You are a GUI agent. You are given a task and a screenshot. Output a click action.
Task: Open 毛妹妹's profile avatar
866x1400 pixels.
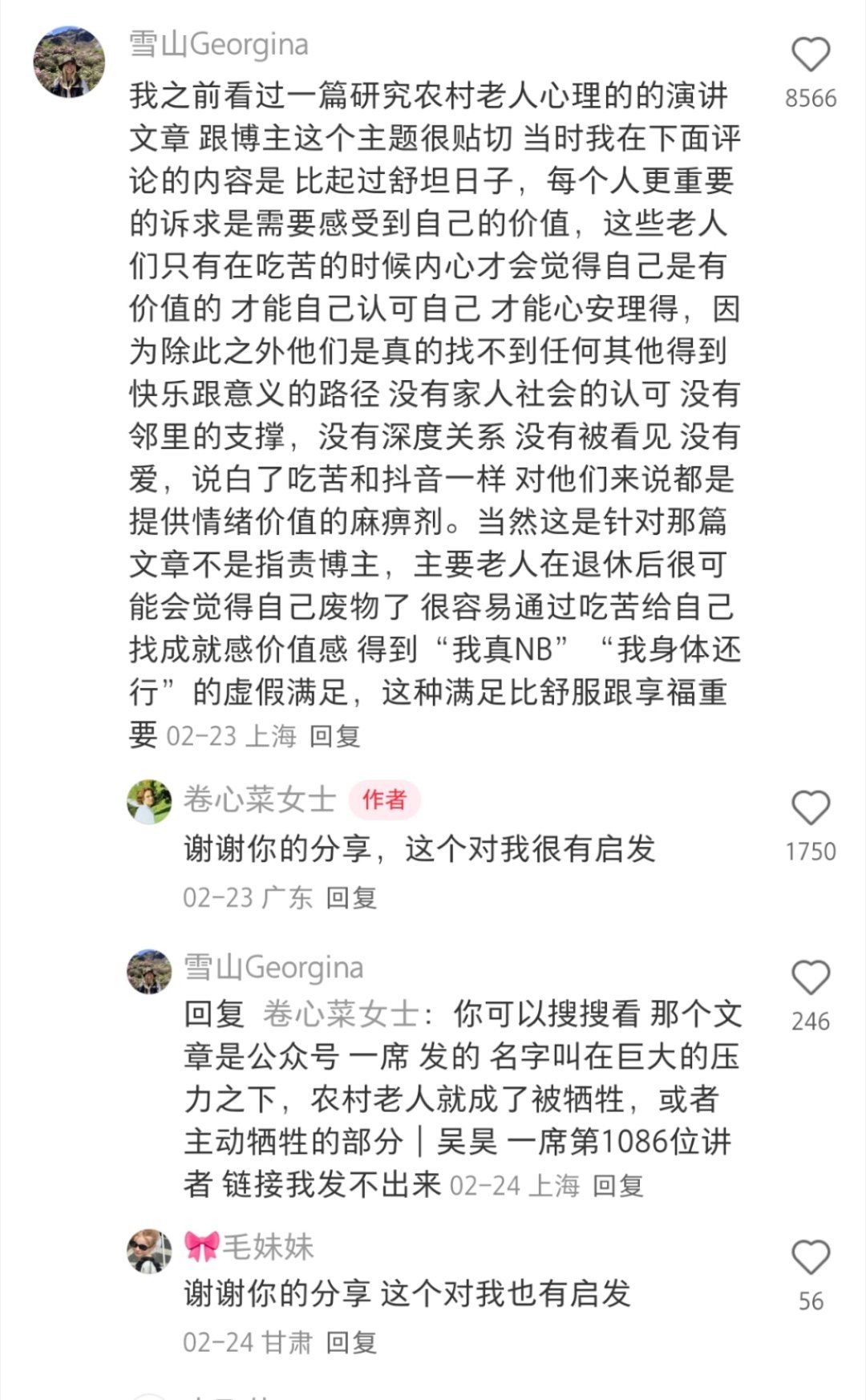tap(149, 1250)
